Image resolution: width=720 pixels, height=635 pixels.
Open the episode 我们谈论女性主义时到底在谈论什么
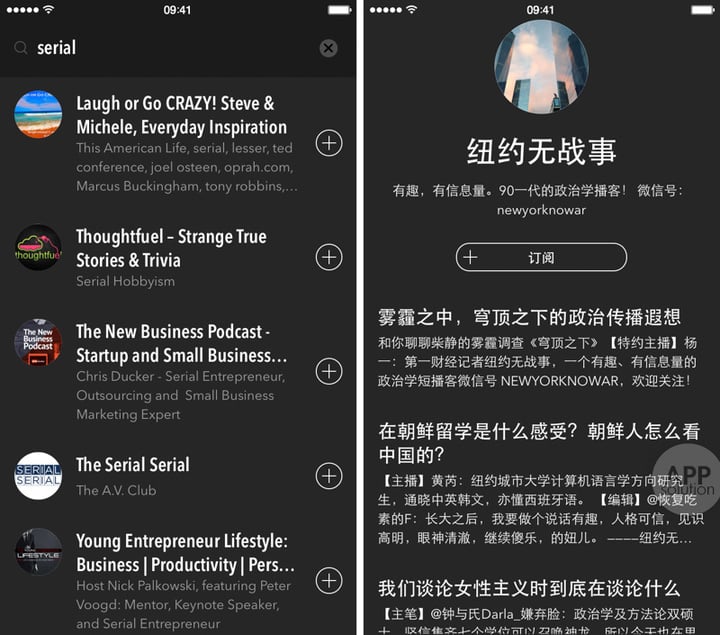click(529, 588)
